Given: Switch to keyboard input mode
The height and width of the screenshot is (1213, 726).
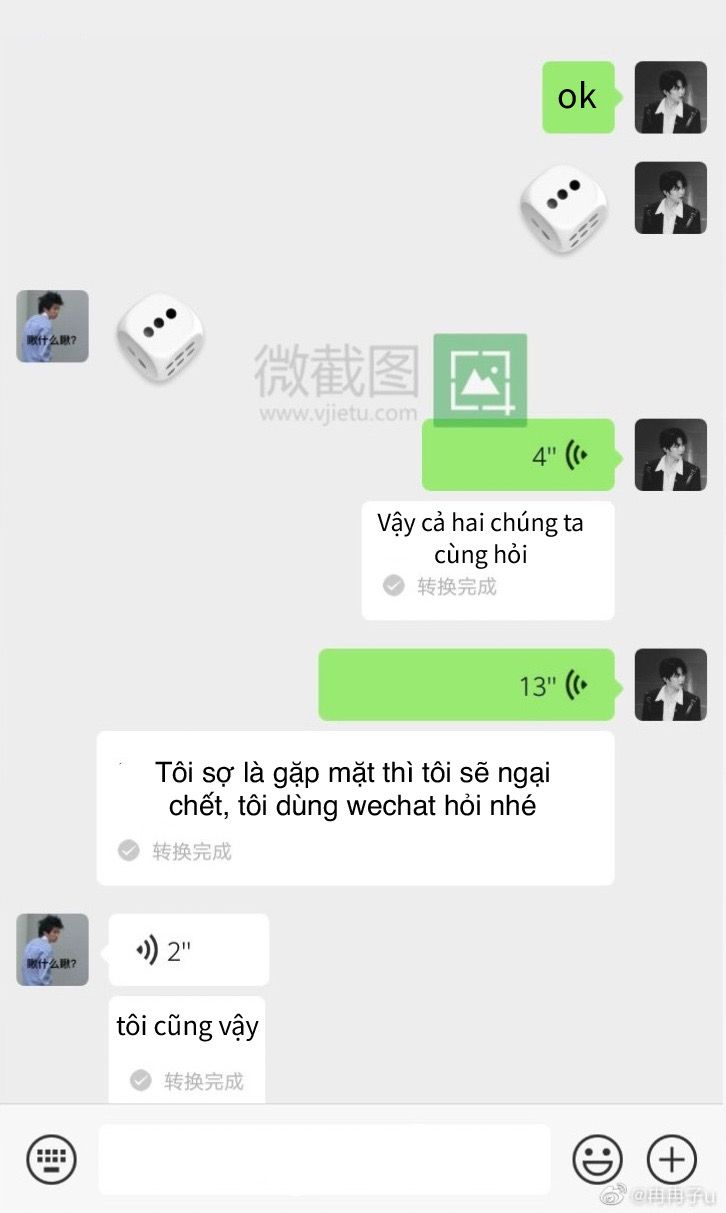Looking at the screenshot, I should (51, 1159).
